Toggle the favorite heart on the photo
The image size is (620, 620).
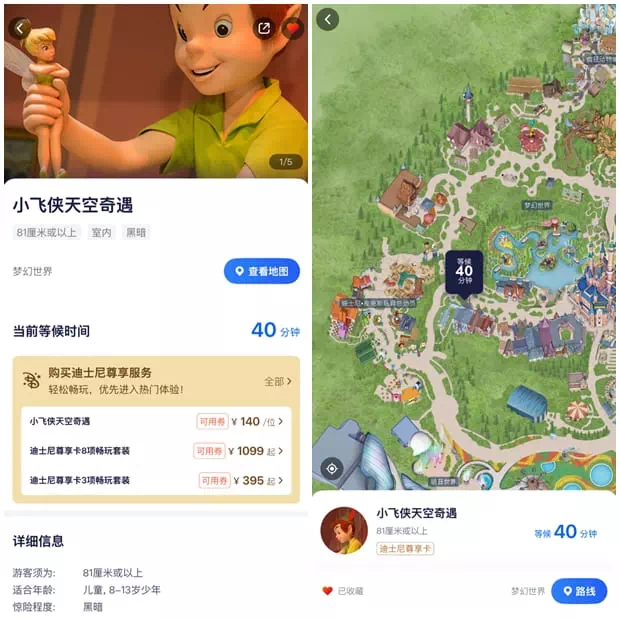[x=292, y=28]
